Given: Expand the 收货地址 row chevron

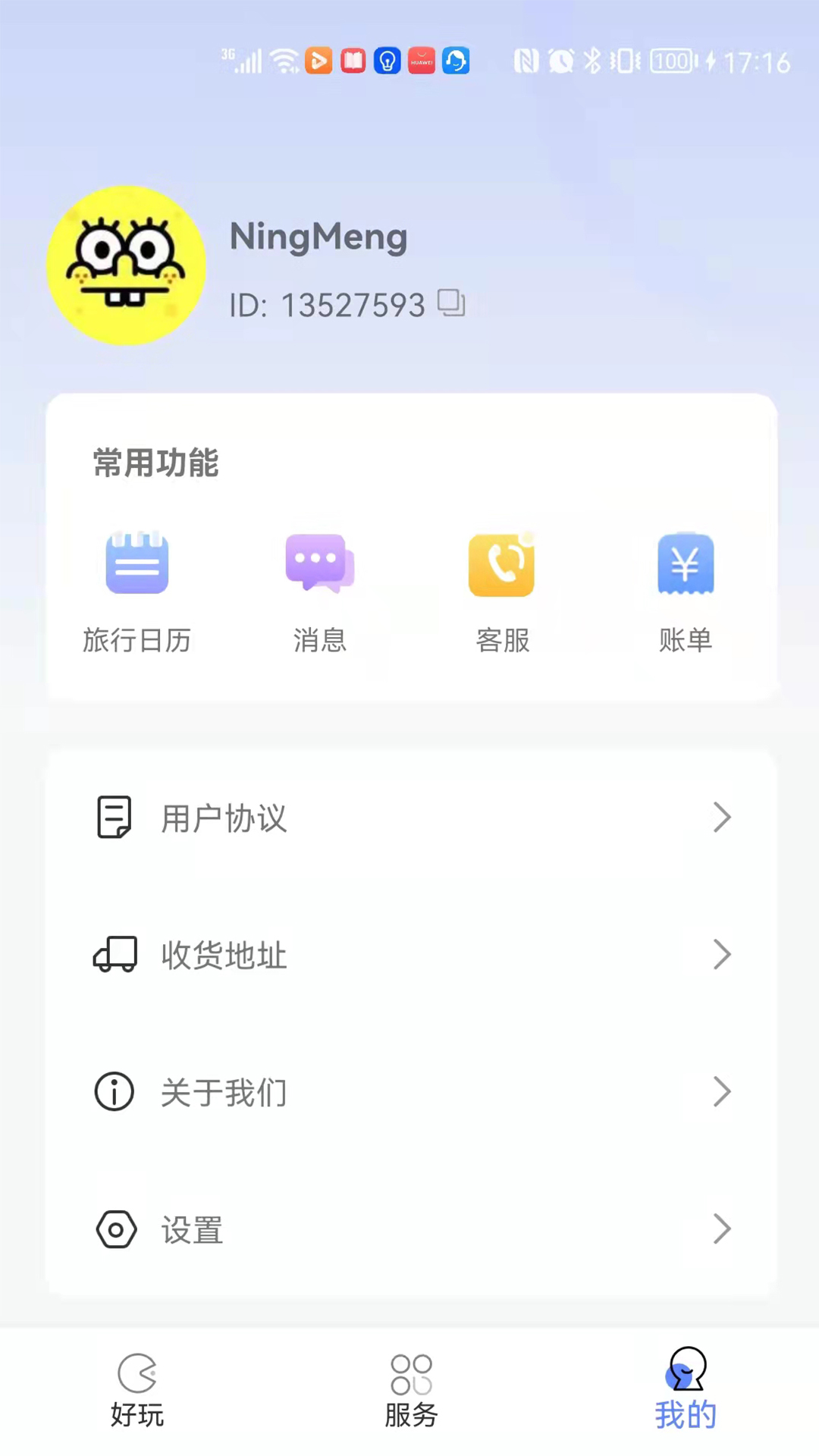Looking at the screenshot, I should [x=722, y=955].
